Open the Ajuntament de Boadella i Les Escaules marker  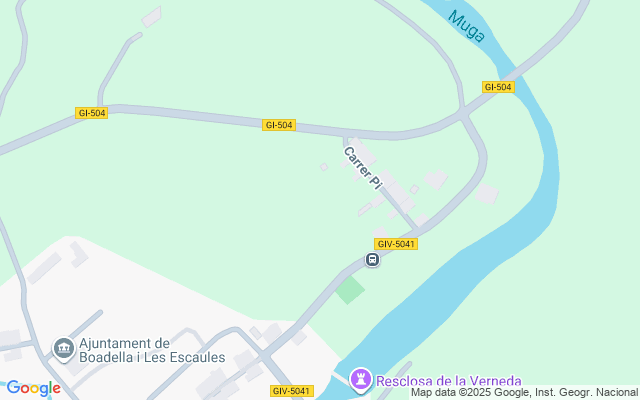tap(64, 349)
